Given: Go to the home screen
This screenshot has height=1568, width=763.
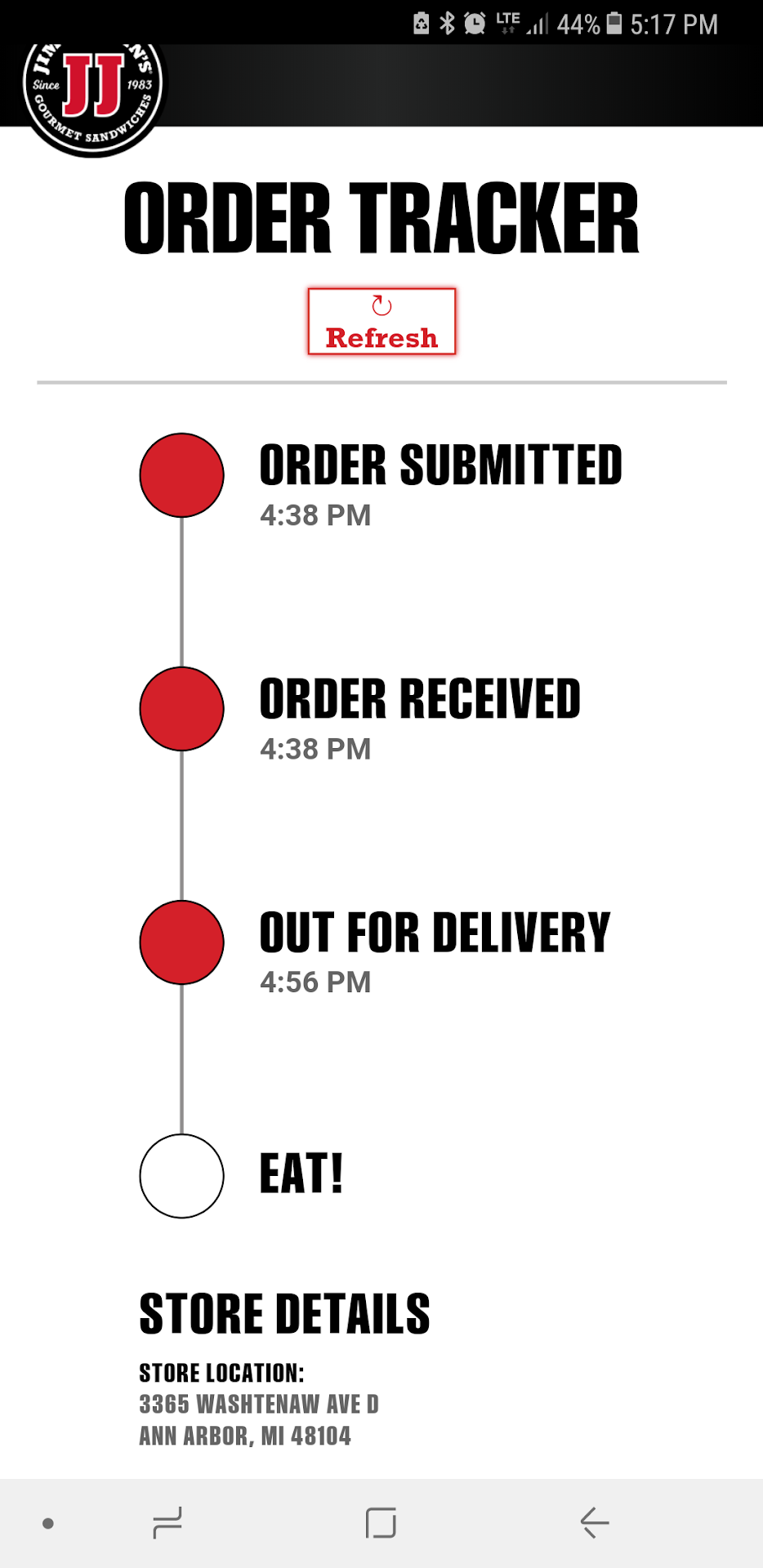Looking at the screenshot, I should pos(381,1523).
